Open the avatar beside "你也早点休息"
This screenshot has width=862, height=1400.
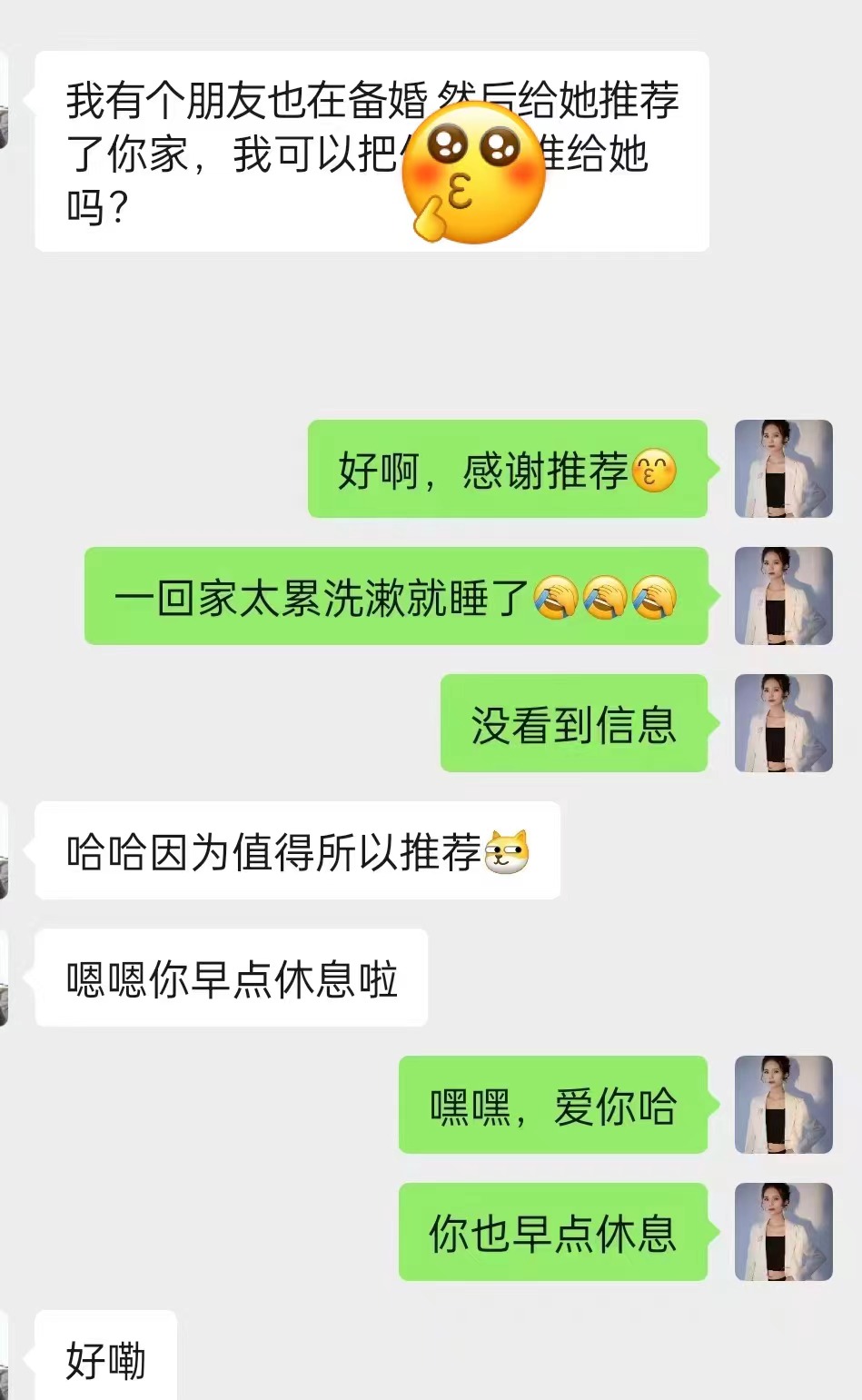(783, 1232)
